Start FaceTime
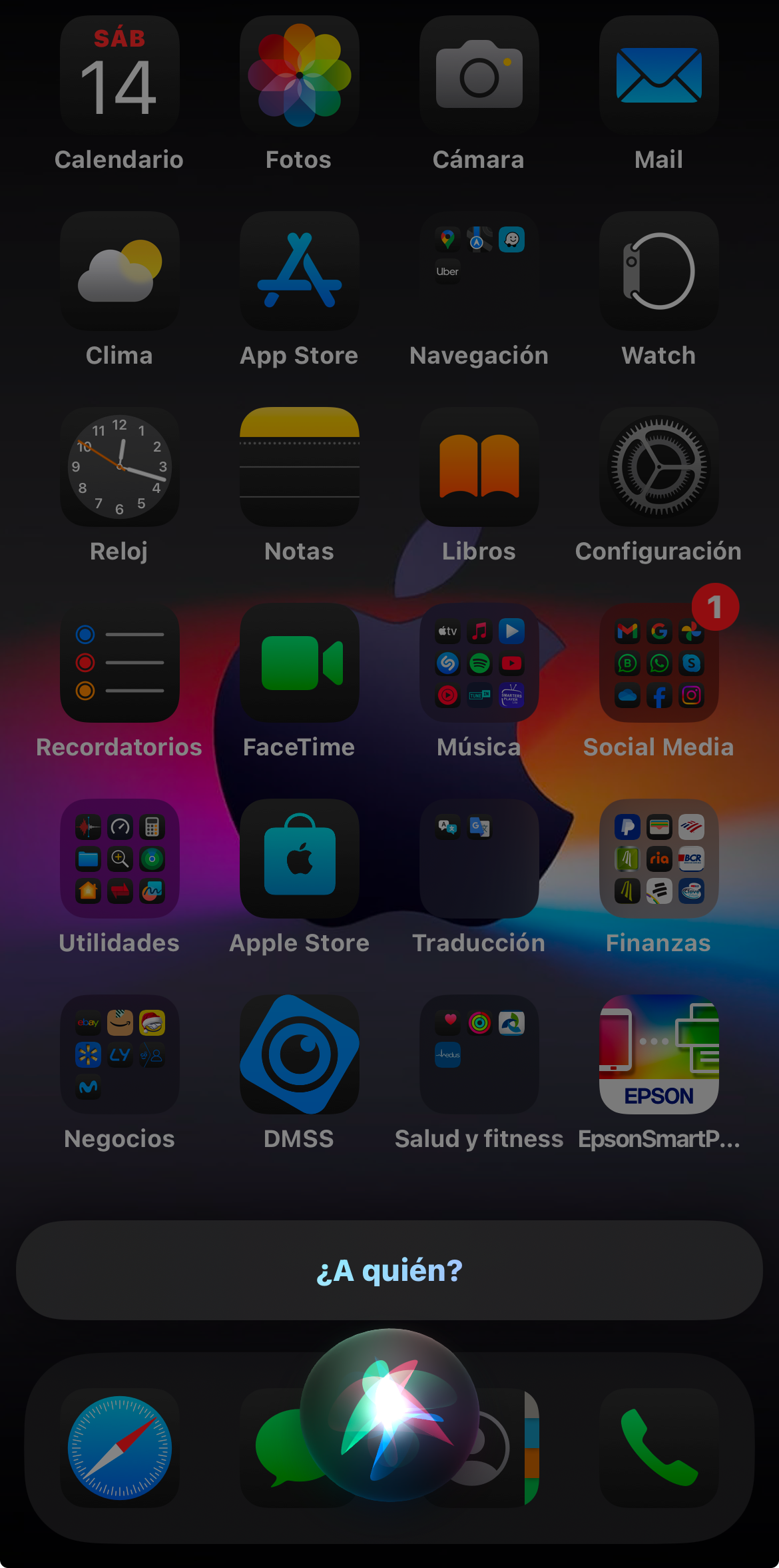This screenshot has width=779, height=1568. click(x=300, y=663)
